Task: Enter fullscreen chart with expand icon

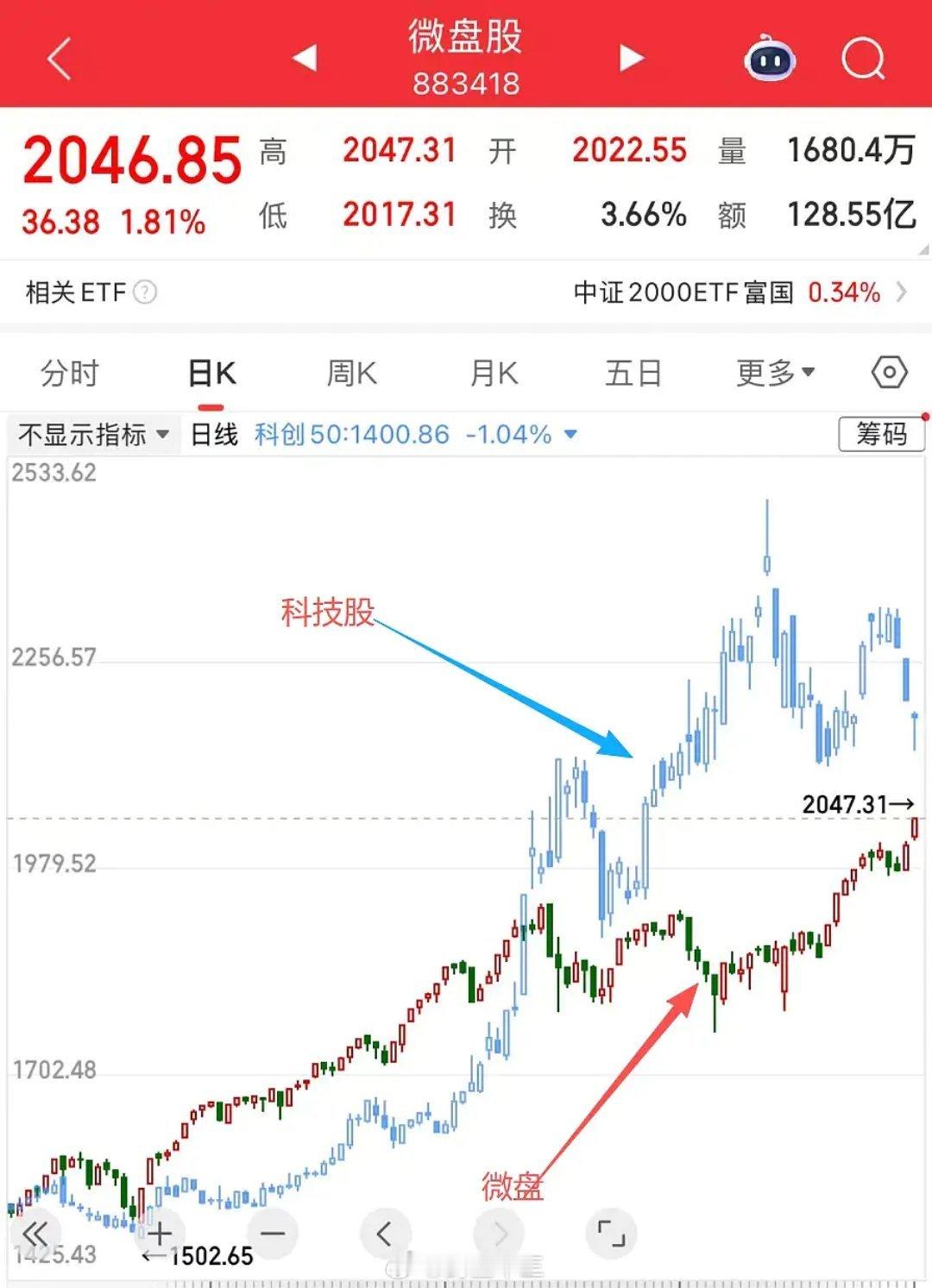Action: pyautogui.click(x=610, y=1233)
